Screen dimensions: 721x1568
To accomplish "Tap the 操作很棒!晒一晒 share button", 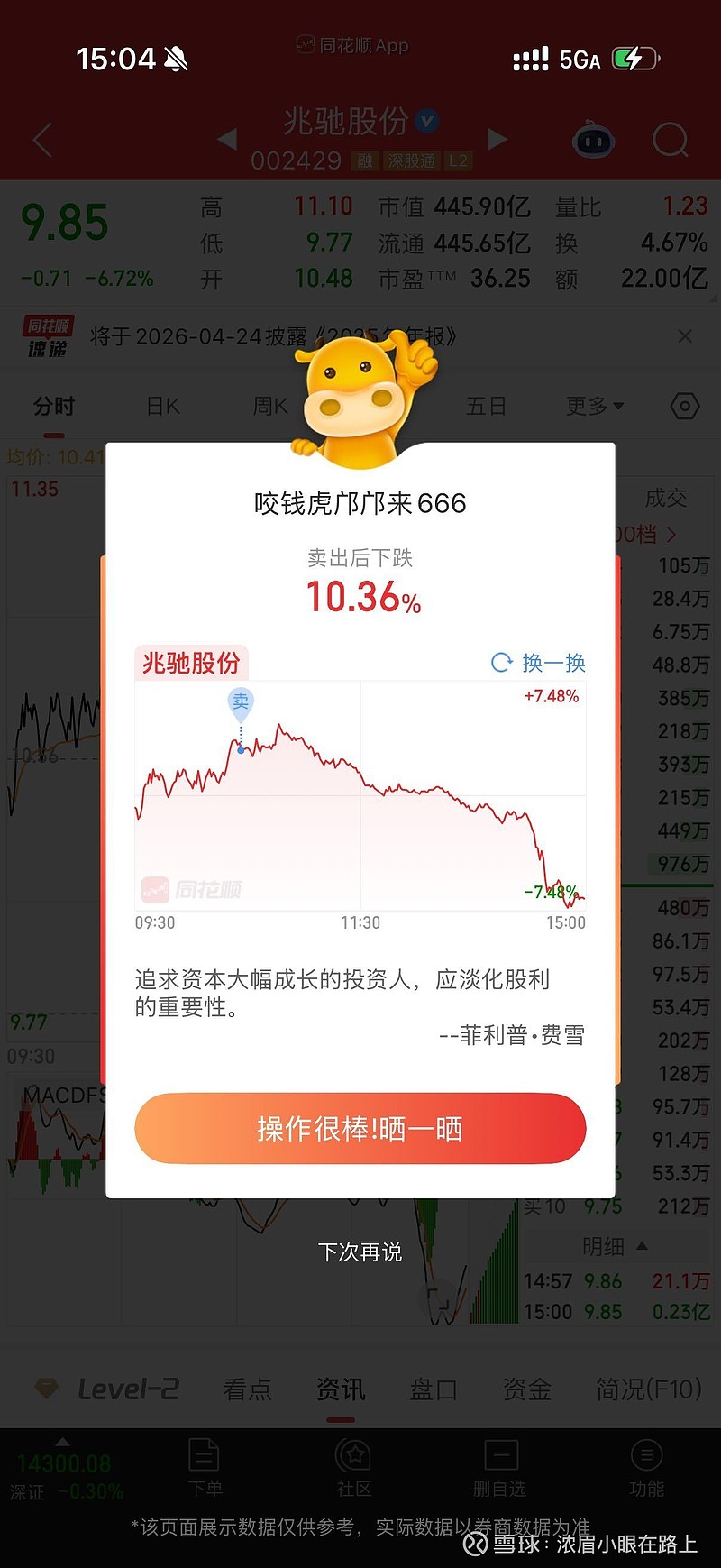I will coord(360,1128).
